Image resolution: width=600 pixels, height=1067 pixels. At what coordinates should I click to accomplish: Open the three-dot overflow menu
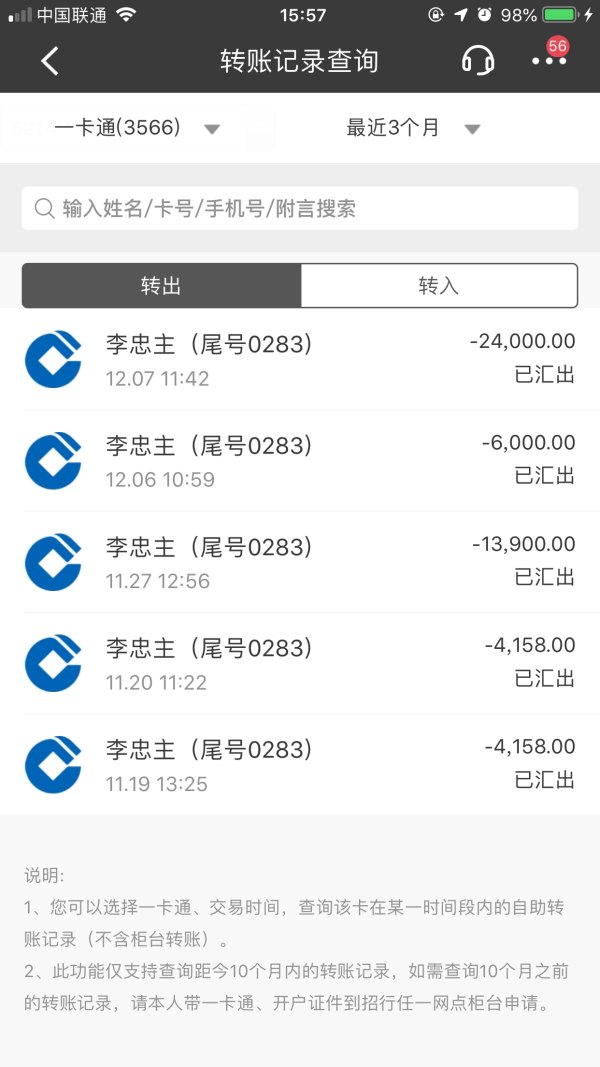click(x=549, y=61)
